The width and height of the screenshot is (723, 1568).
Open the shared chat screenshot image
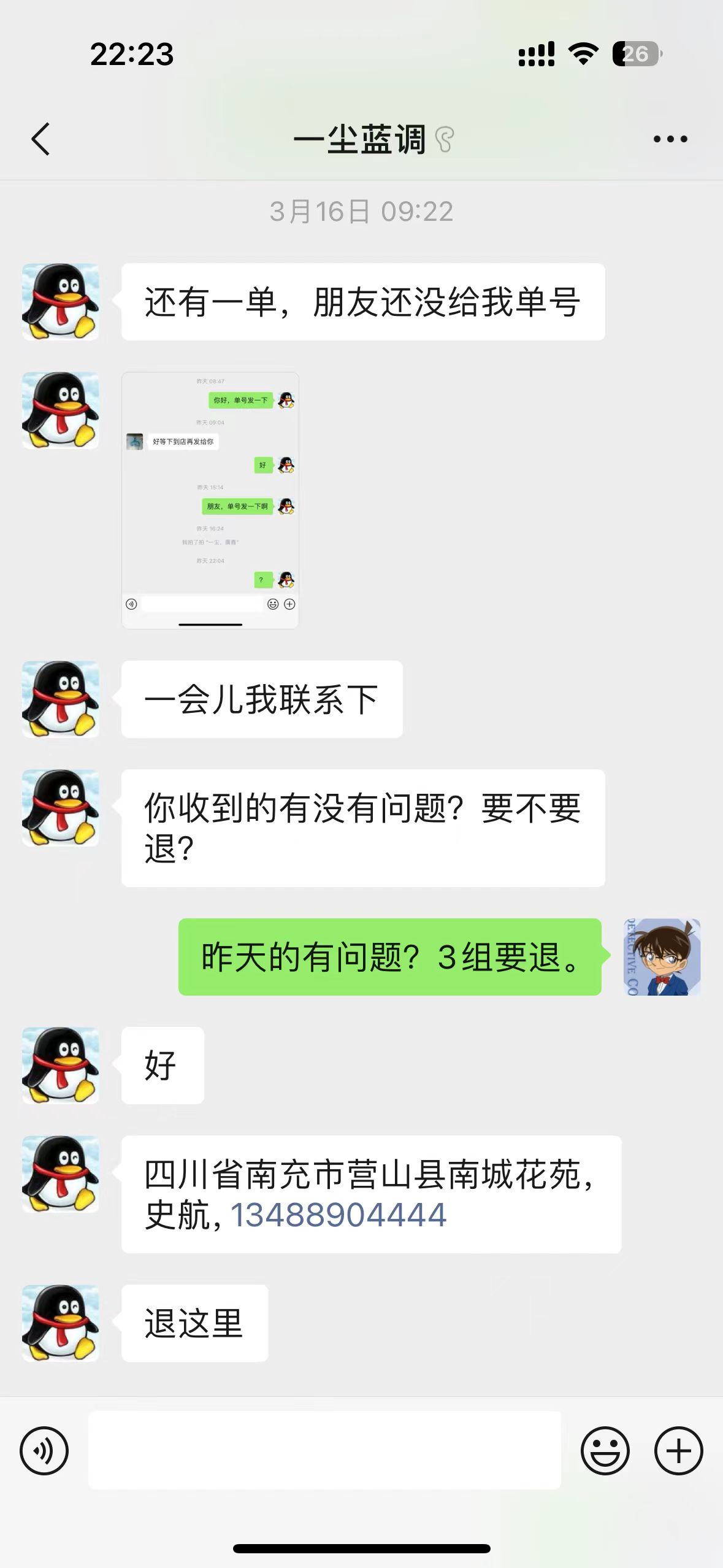click(x=210, y=500)
